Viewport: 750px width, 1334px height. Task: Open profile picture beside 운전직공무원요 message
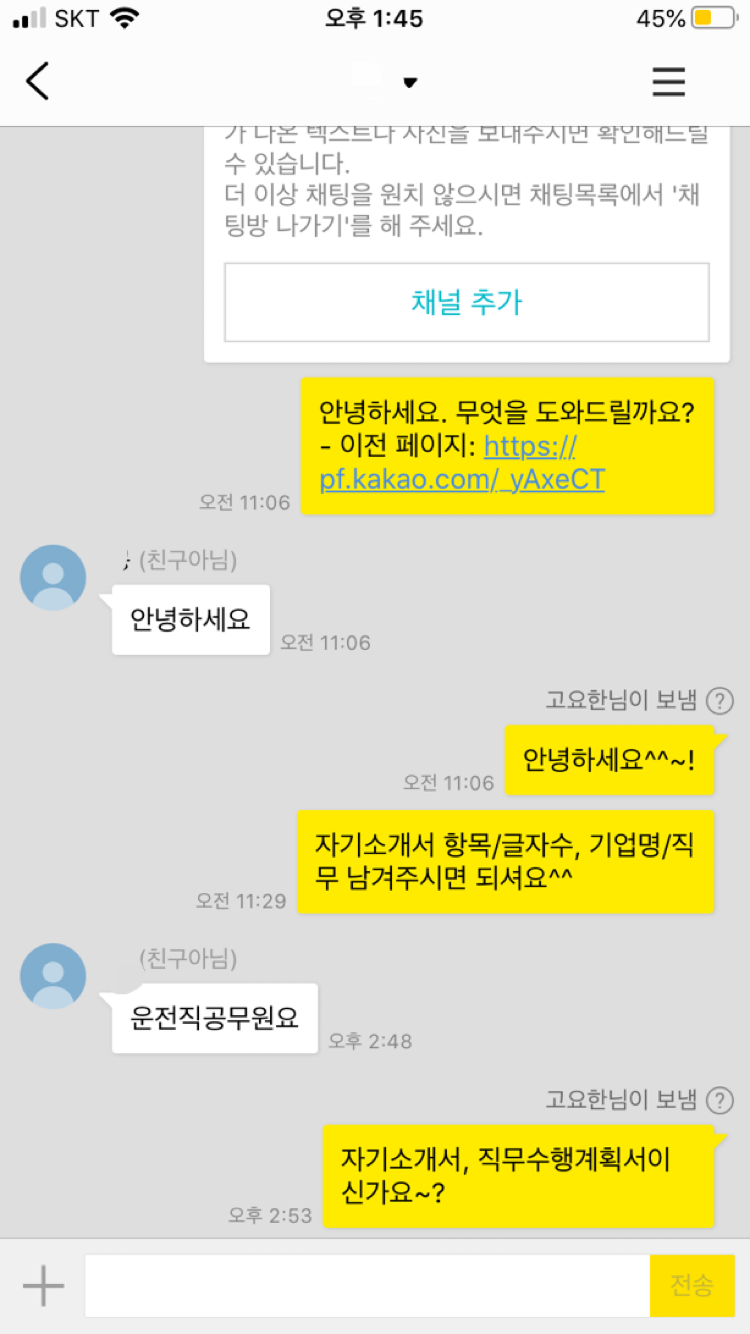[53, 975]
